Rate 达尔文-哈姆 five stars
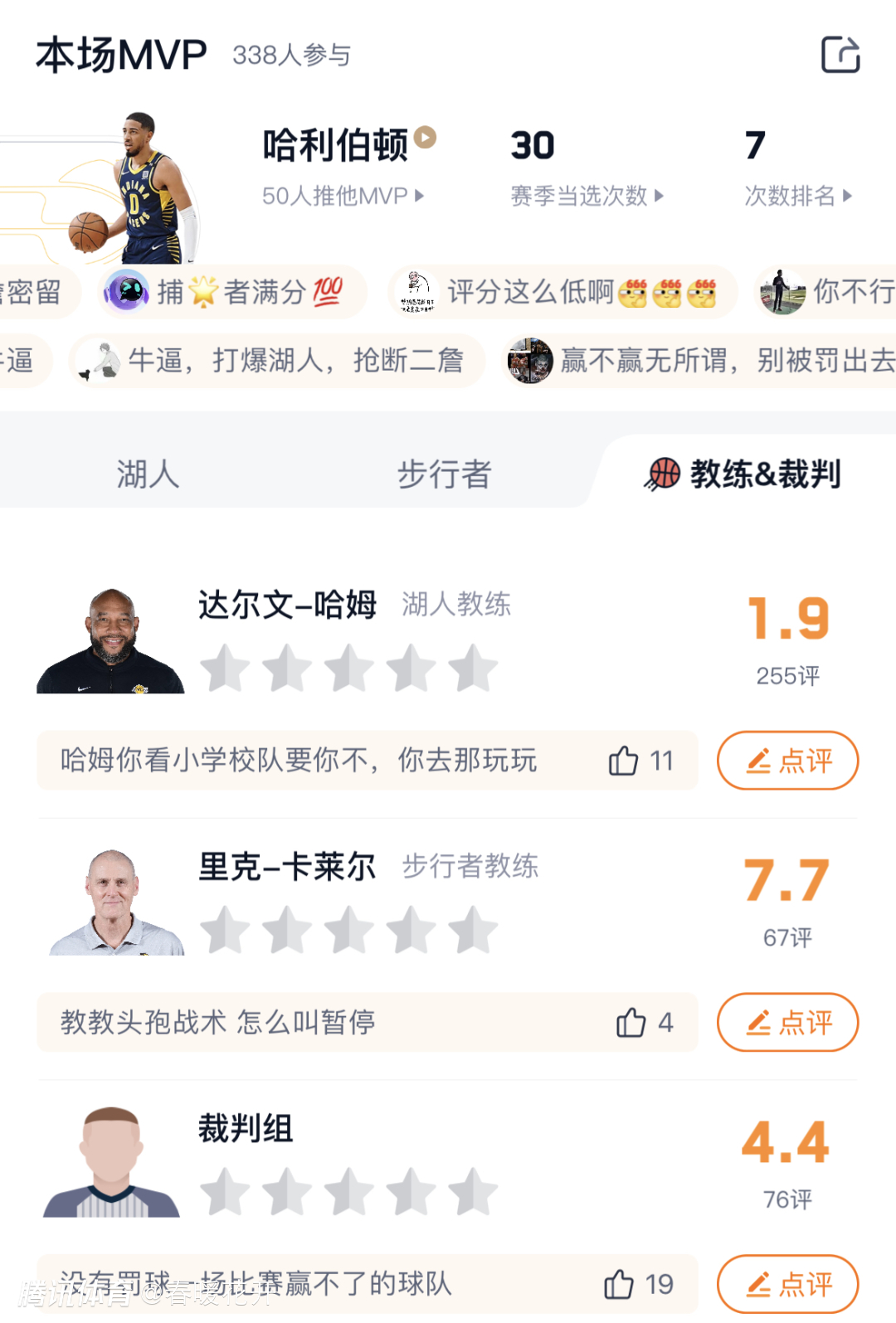Image resolution: width=896 pixels, height=1323 pixels. (473, 669)
